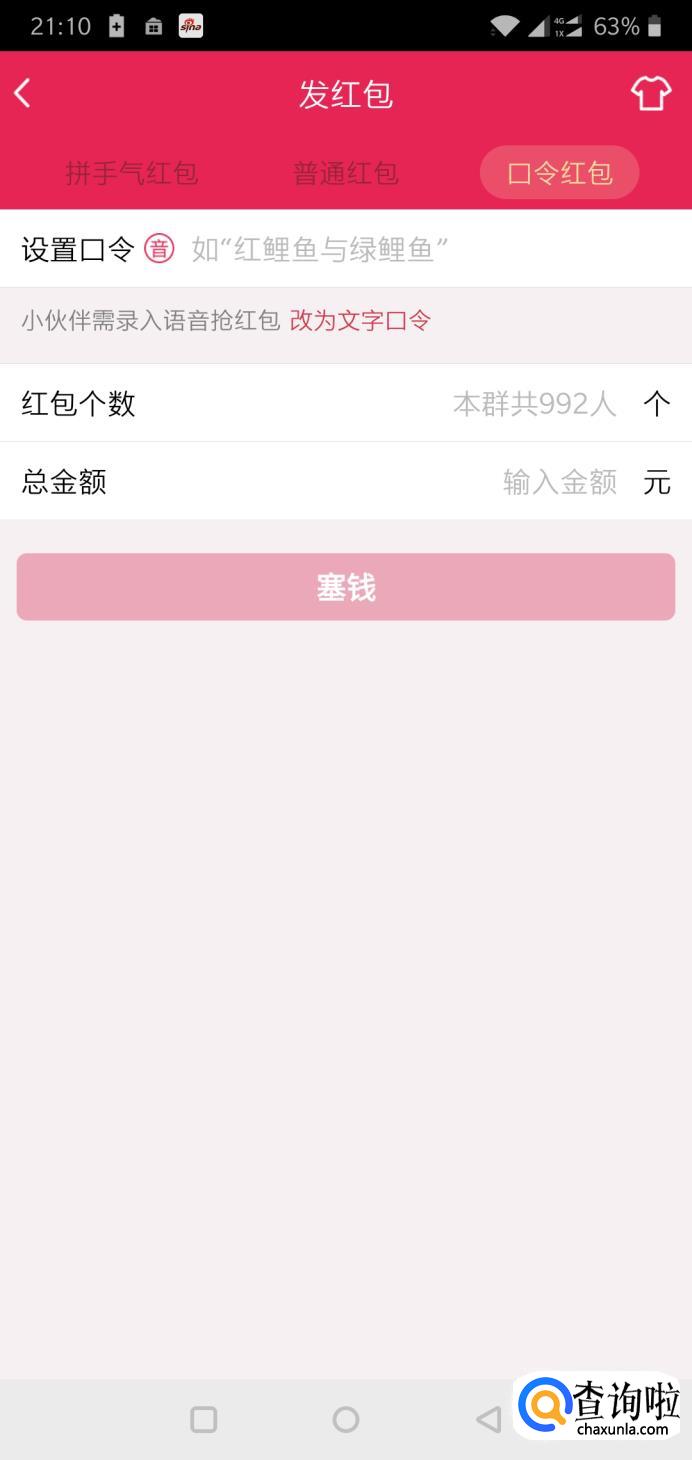The height and width of the screenshot is (1460, 692).
Task: Go back from the 发红包 screen
Action: point(23,94)
